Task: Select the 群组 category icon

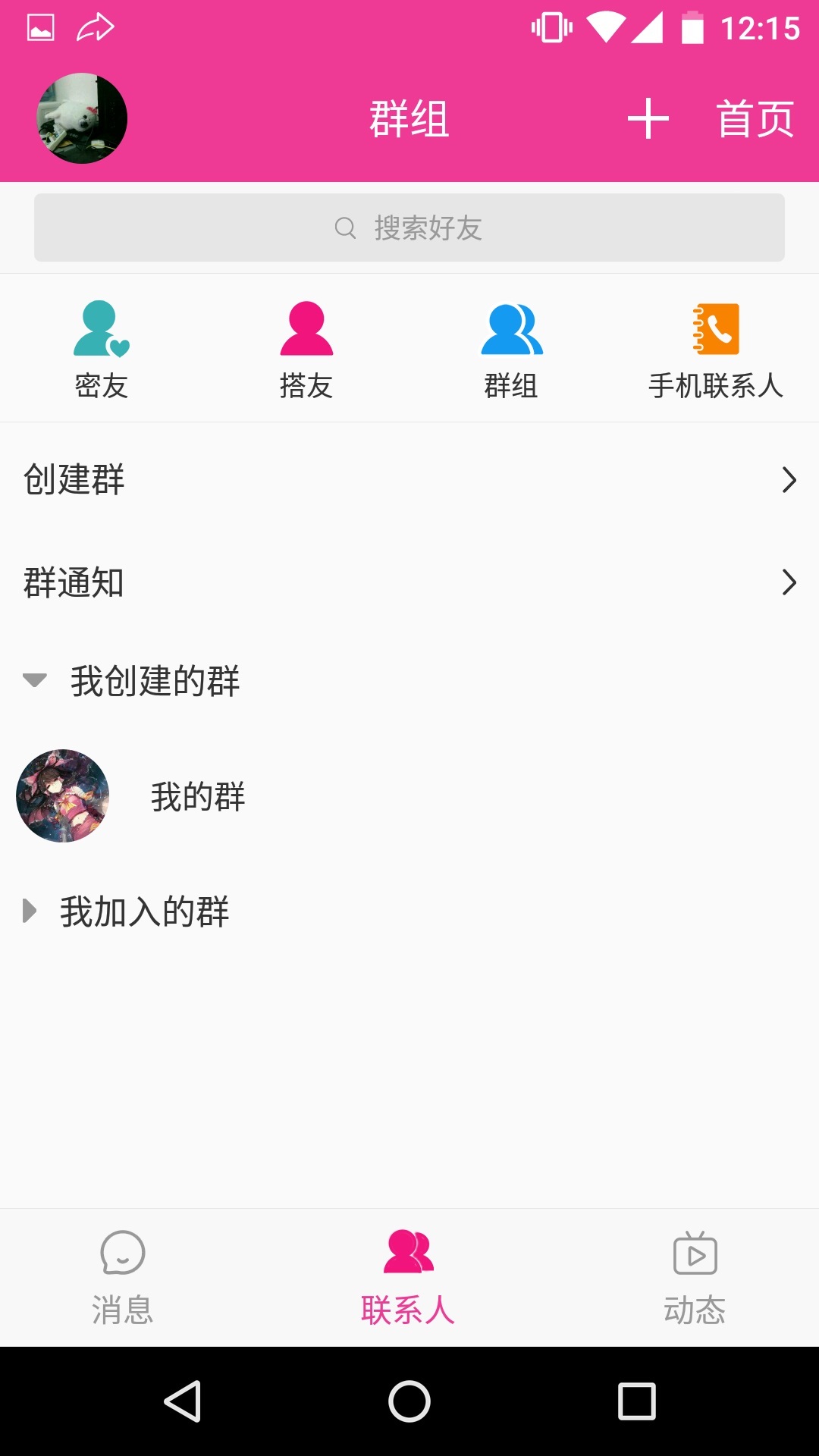Action: pos(512,349)
